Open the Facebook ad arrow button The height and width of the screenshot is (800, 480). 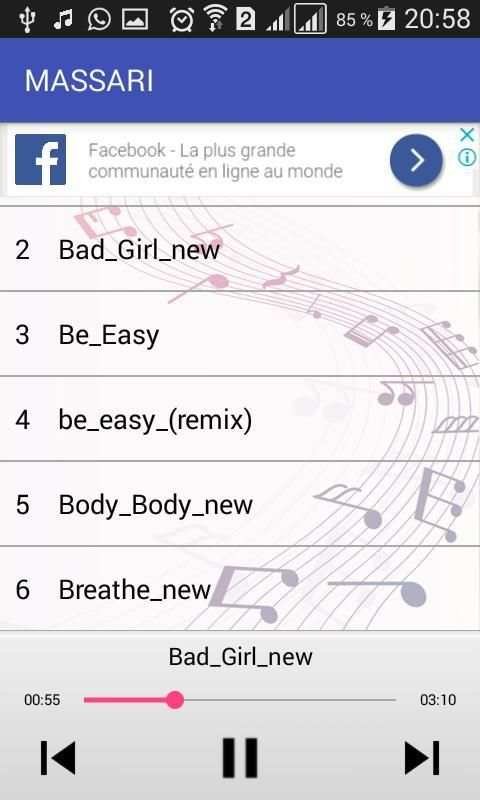416,161
